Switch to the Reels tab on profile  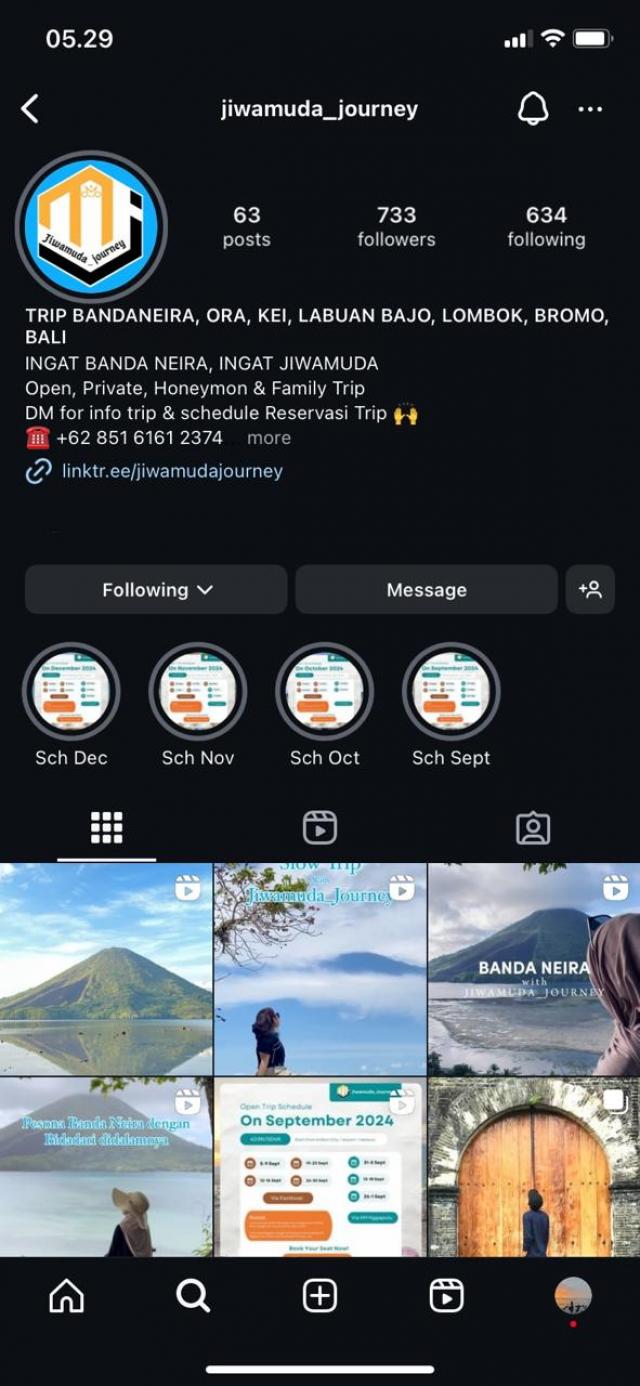(320, 828)
